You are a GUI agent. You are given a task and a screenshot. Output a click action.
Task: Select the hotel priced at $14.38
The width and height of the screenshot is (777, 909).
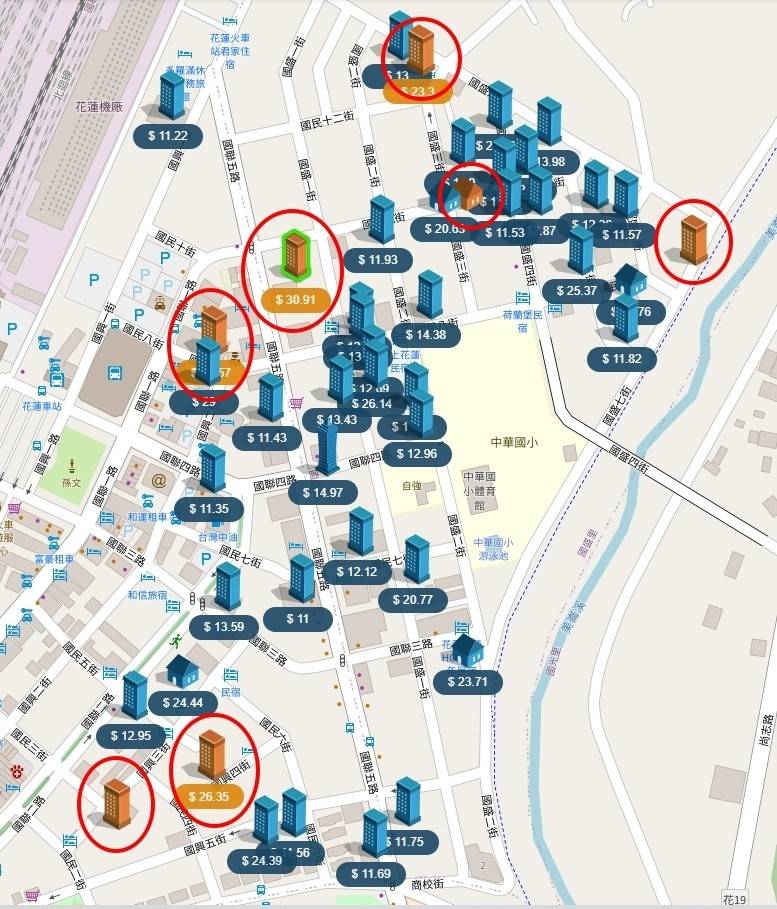pyautogui.click(x=426, y=335)
